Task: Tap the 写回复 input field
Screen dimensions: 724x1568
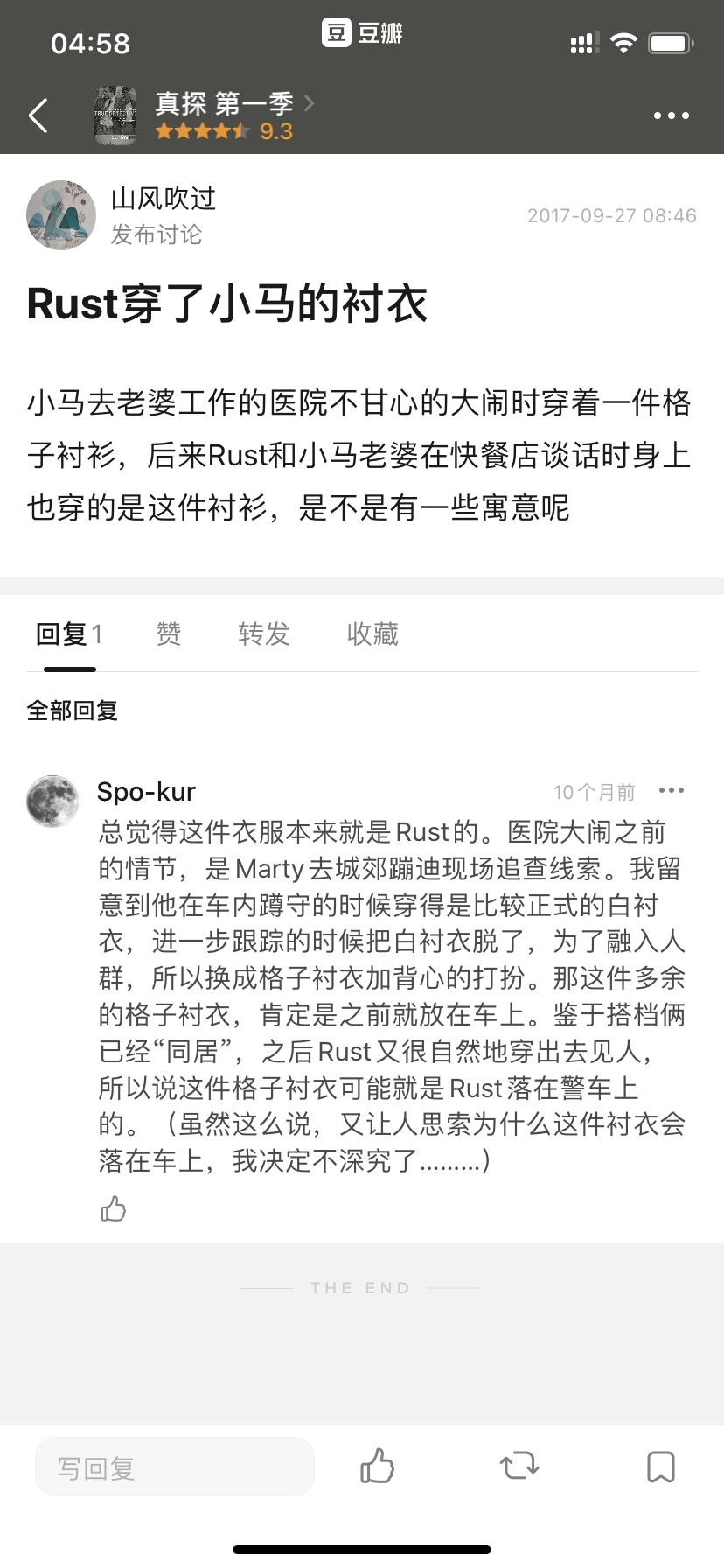Action: (x=175, y=1466)
